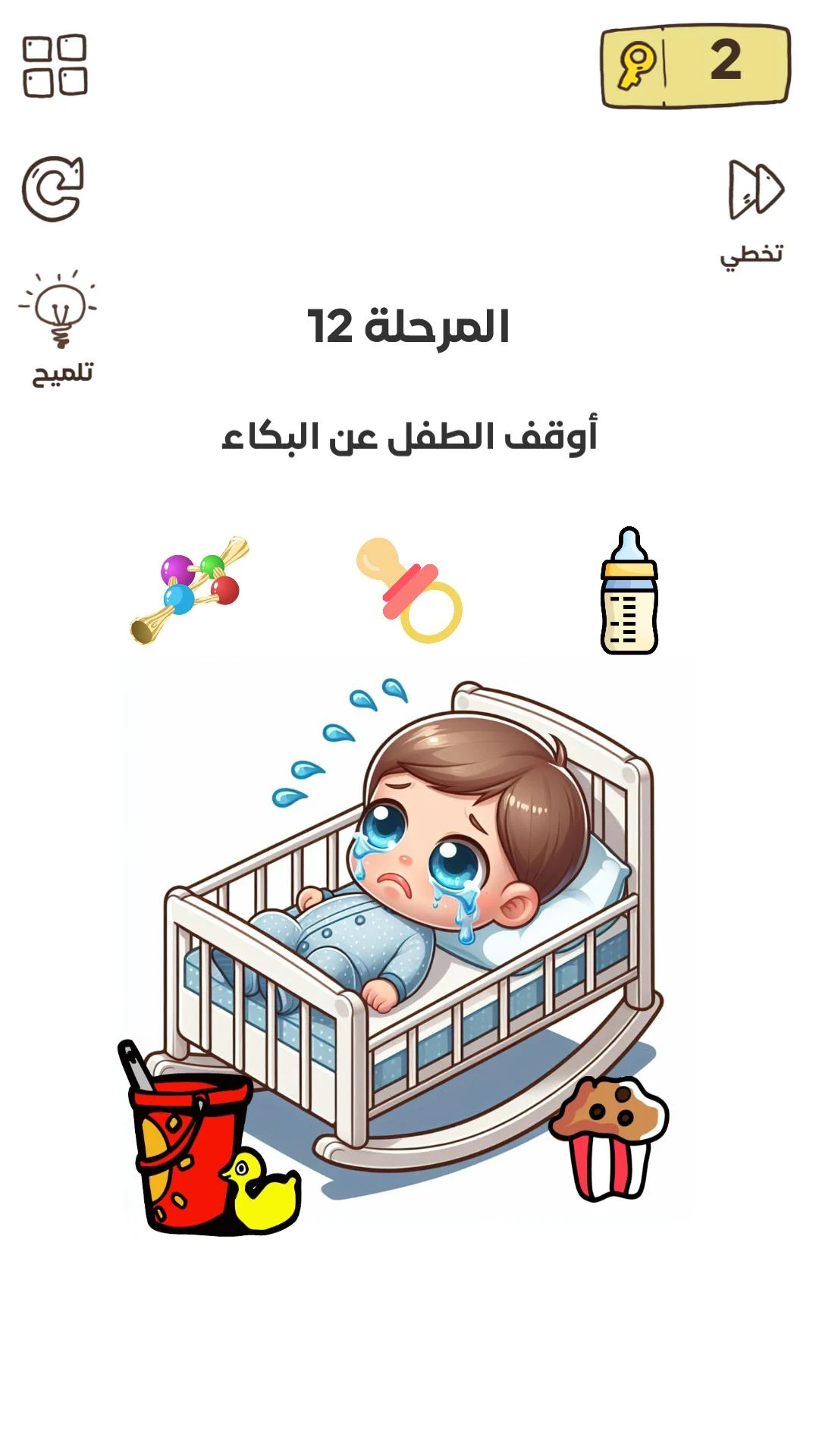Skip this level
The height and width of the screenshot is (1456, 819).
tap(754, 212)
